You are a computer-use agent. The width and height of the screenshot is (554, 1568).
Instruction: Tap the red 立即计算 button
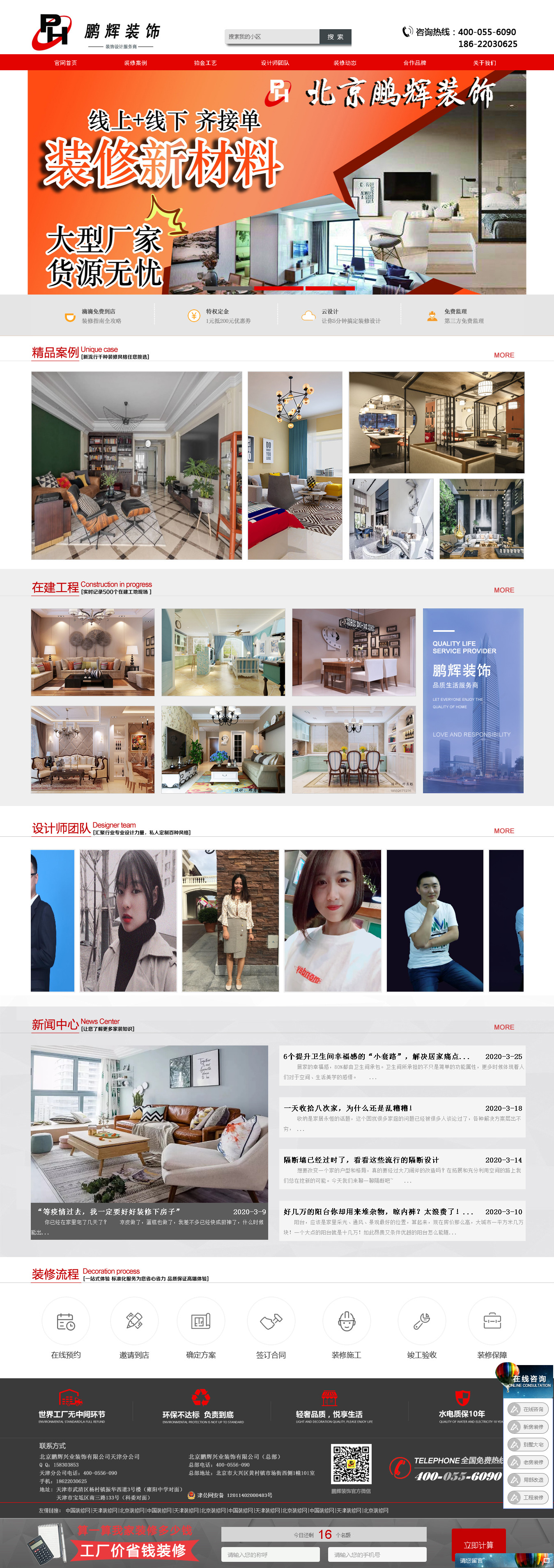[x=478, y=1545]
